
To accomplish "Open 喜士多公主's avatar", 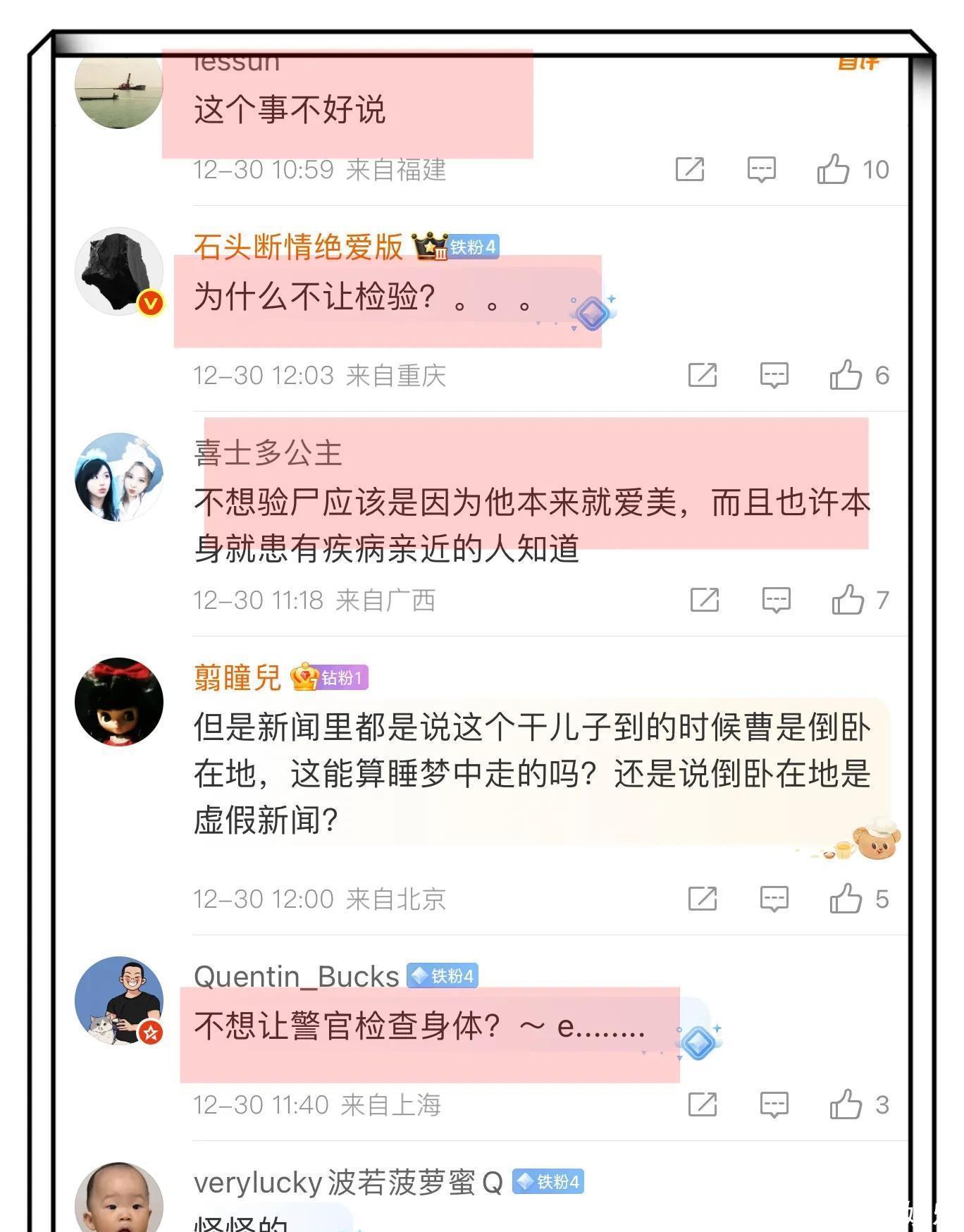I will pyautogui.click(x=119, y=477).
